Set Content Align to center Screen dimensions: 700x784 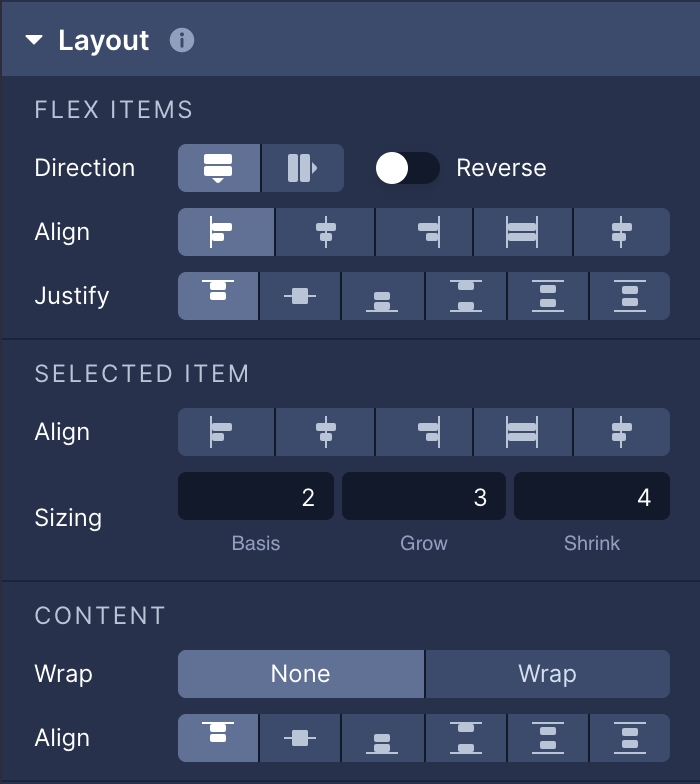click(x=300, y=738)
